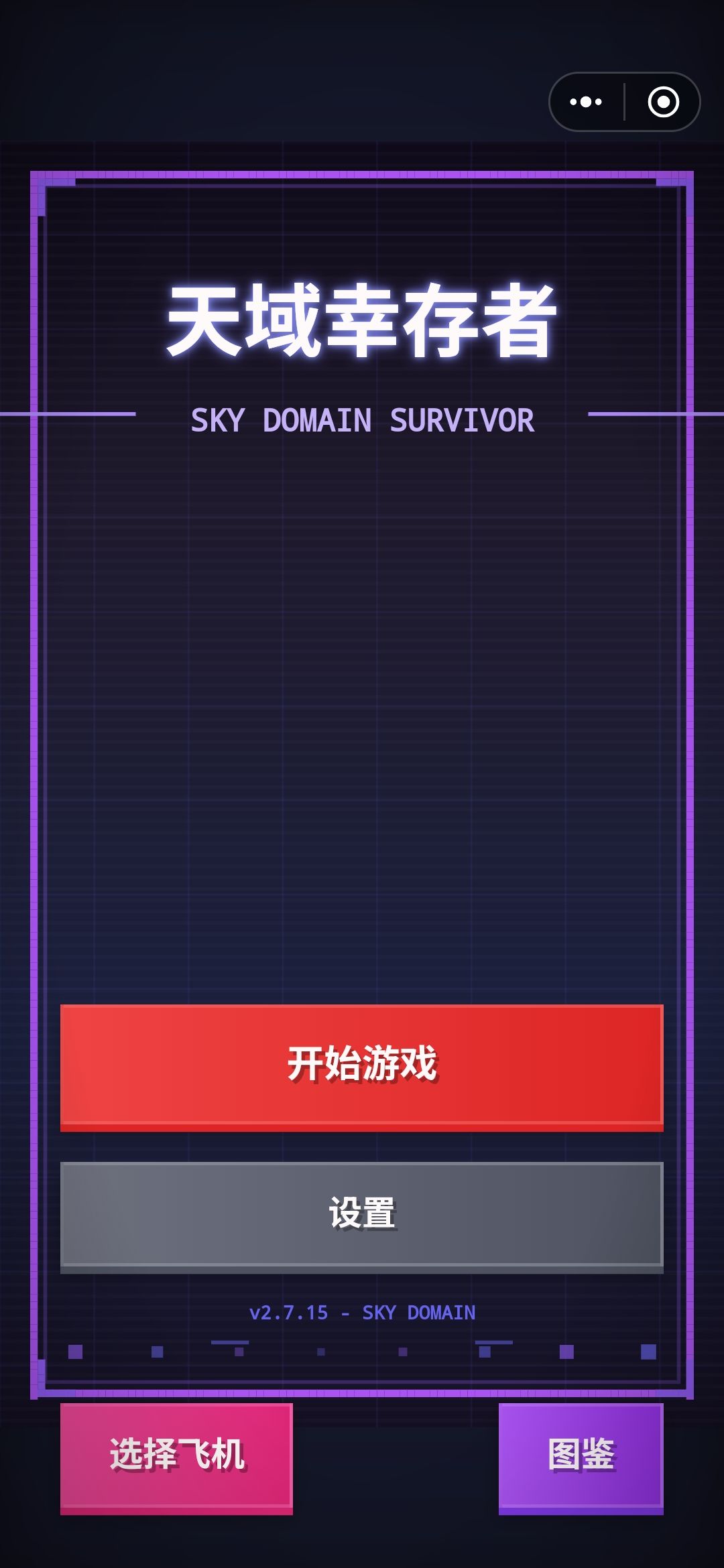Open the 设置 settings button

pos(362,1217)
